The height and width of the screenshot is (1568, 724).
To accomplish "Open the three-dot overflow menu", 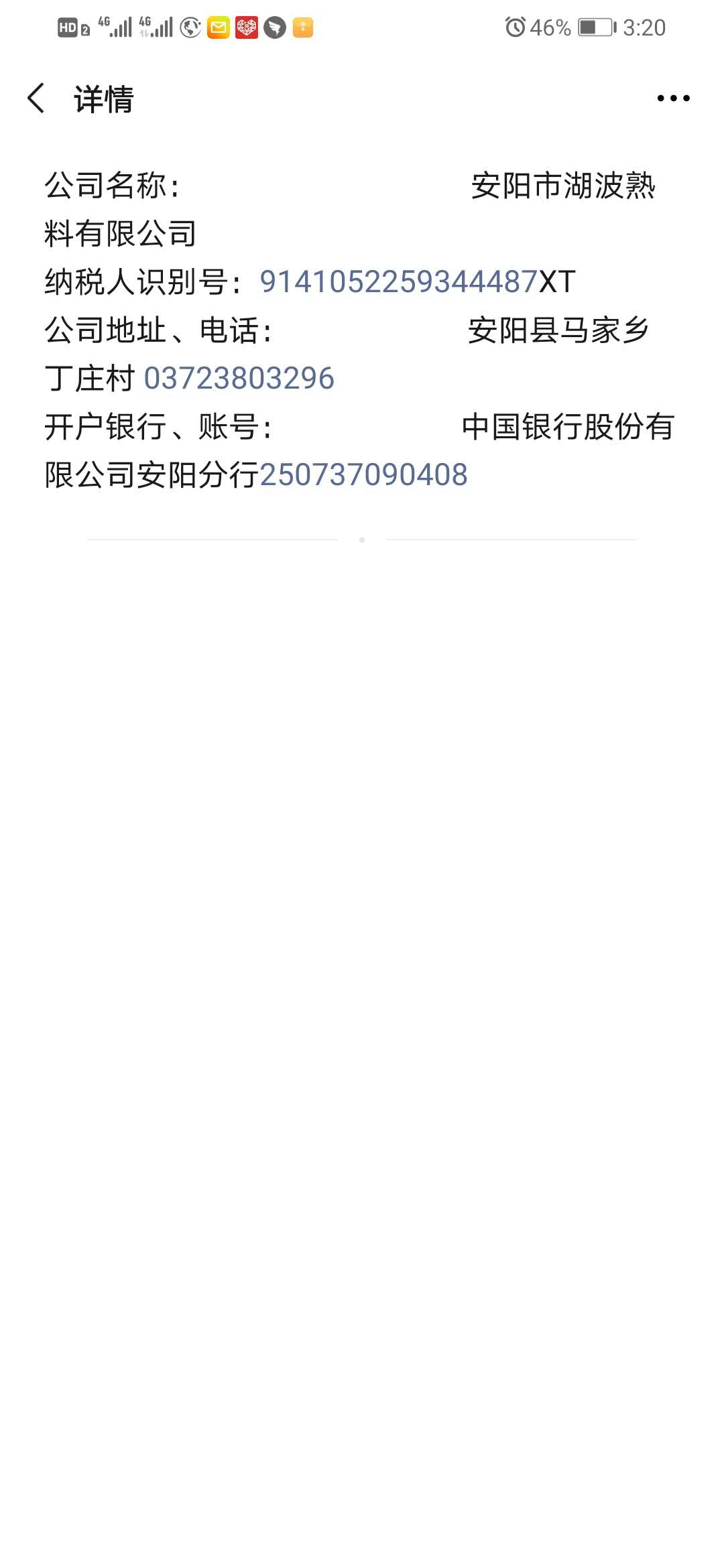I will [x=672, y=99].
